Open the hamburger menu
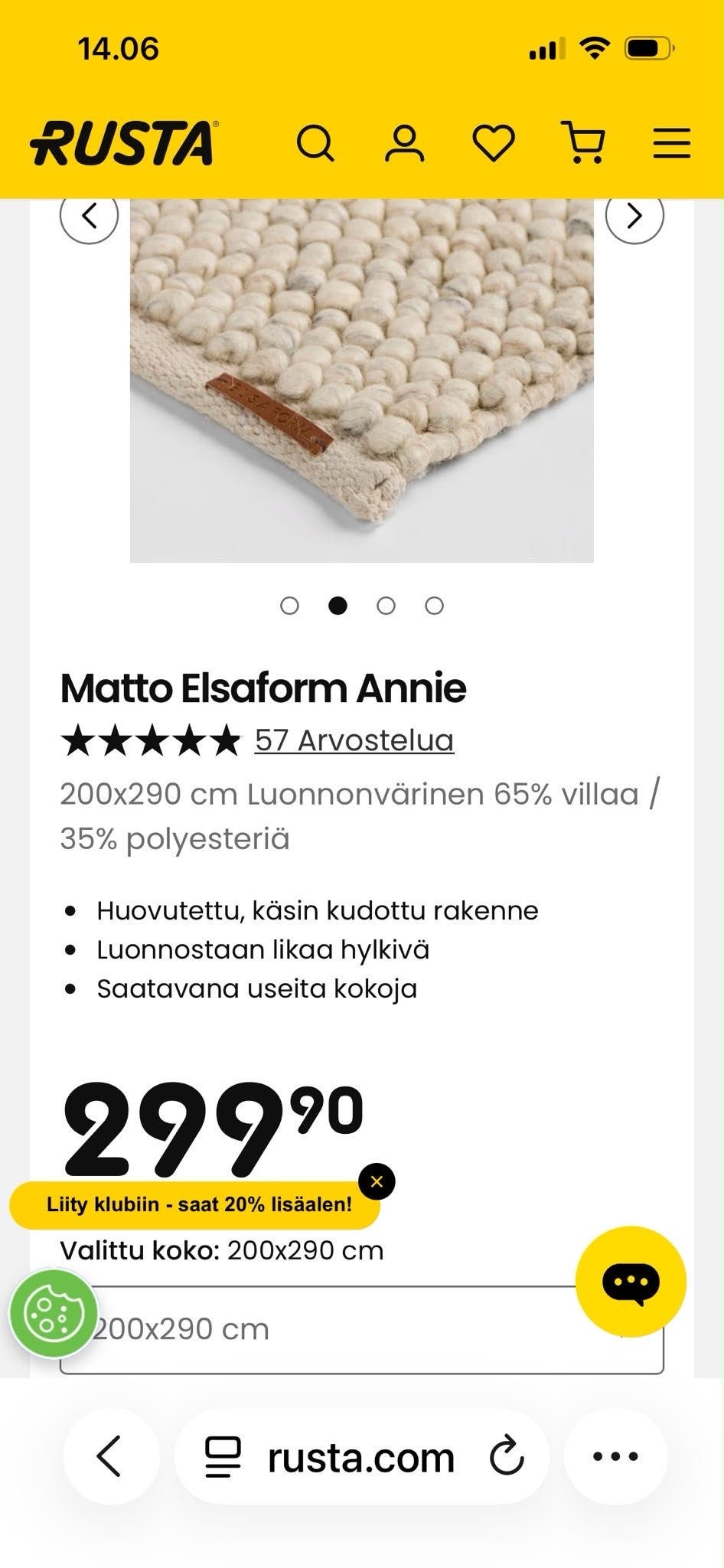This screenshot has width=724, height=1568. (x=672, y=143)
